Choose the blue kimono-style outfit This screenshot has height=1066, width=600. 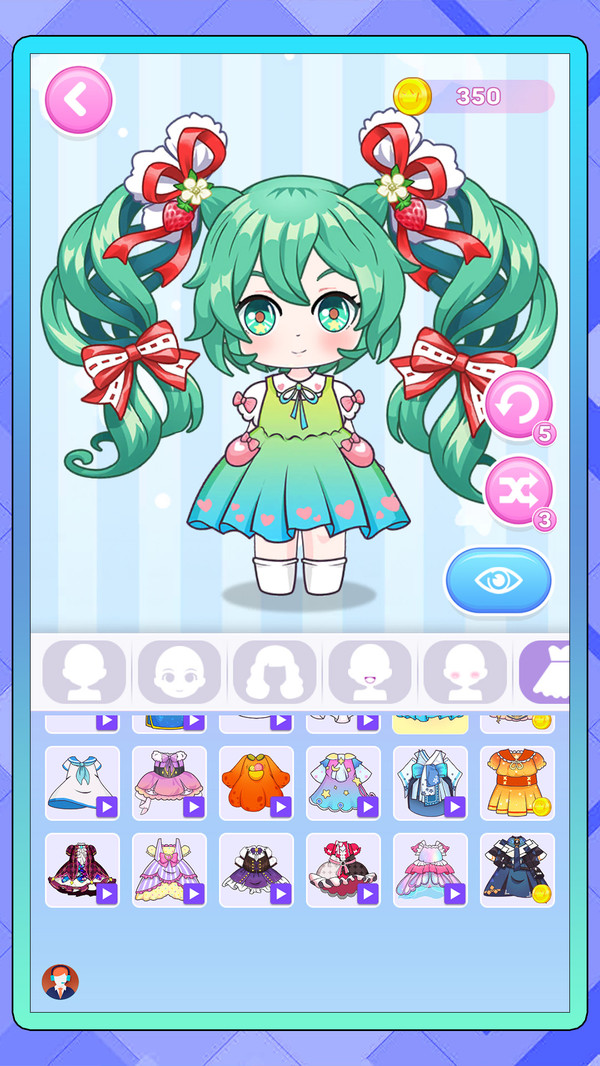pyautogui.click(x=430, y=783)
